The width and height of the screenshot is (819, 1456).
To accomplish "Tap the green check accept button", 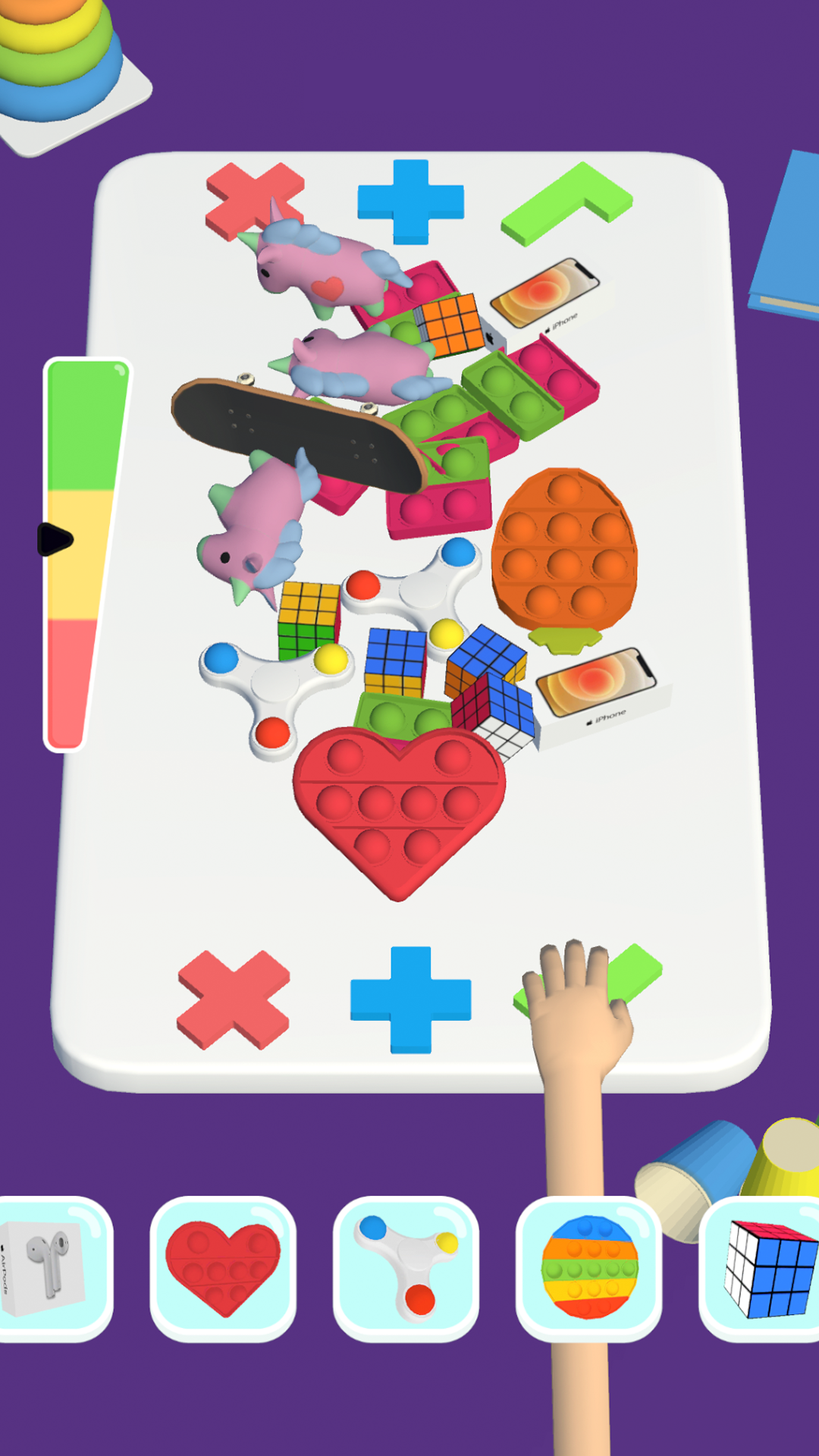I will 635,971.
